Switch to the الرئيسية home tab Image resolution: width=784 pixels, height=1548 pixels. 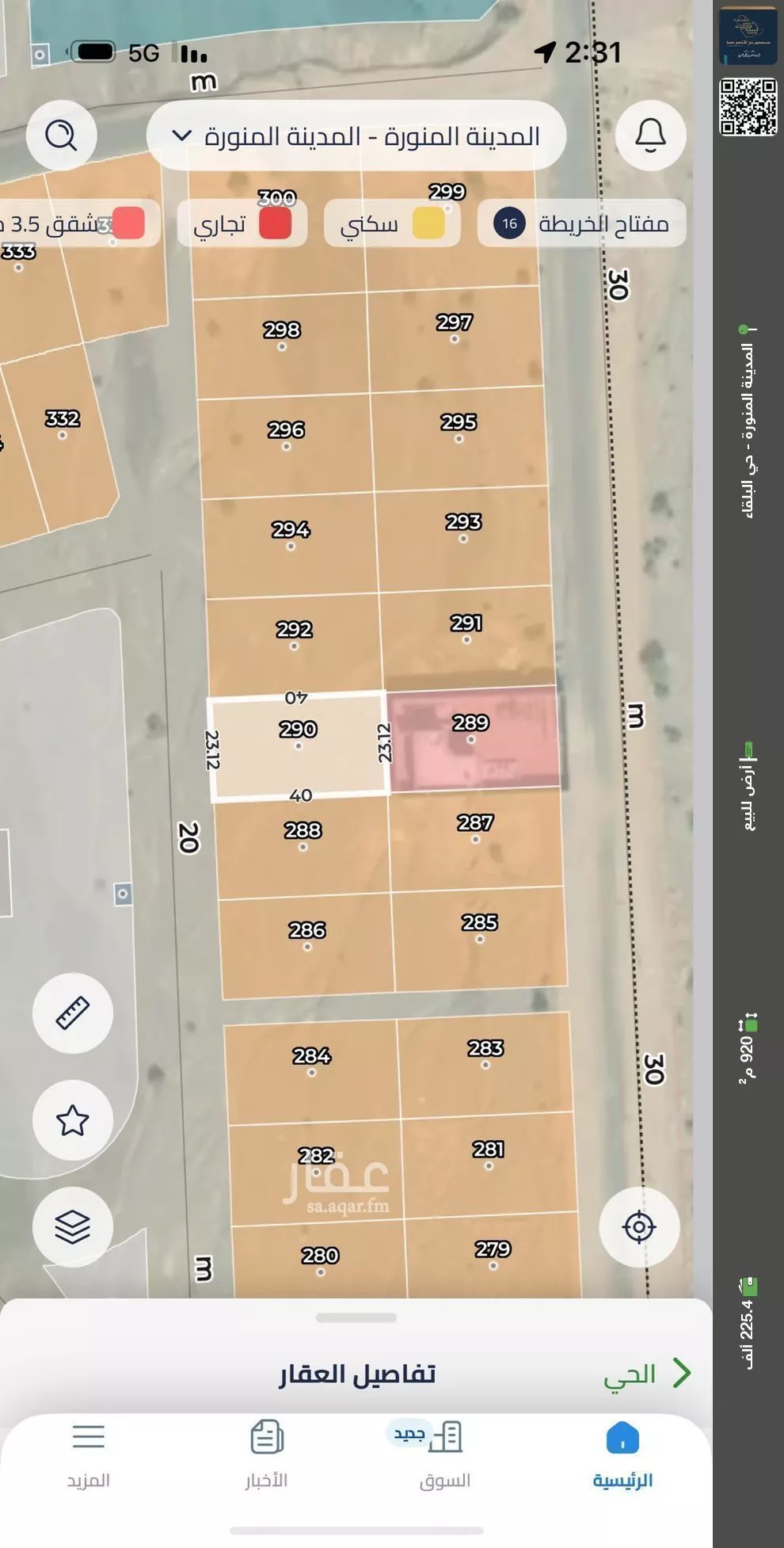[x=622, y=1455]
